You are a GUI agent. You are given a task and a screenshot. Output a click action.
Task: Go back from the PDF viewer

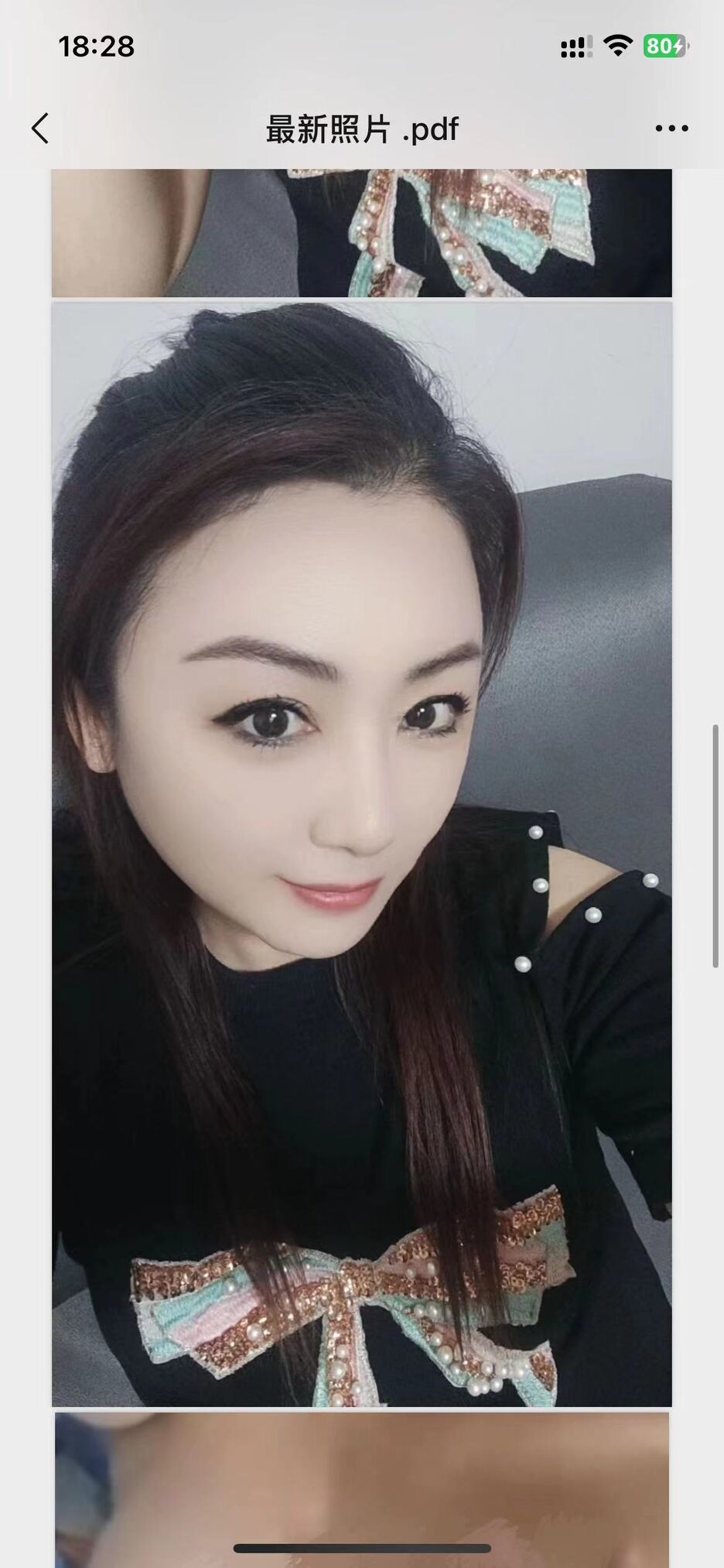[40, 128]
